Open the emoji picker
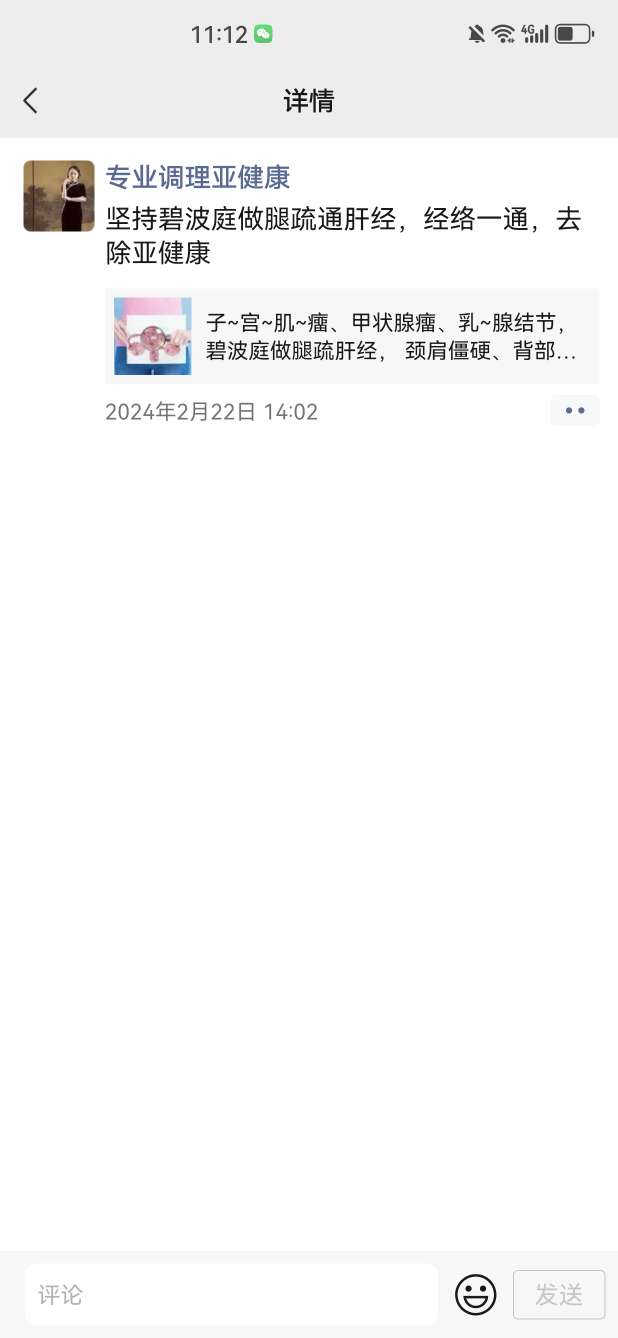The width and height of the screenshot is (618, 1338). [476, 1295]
